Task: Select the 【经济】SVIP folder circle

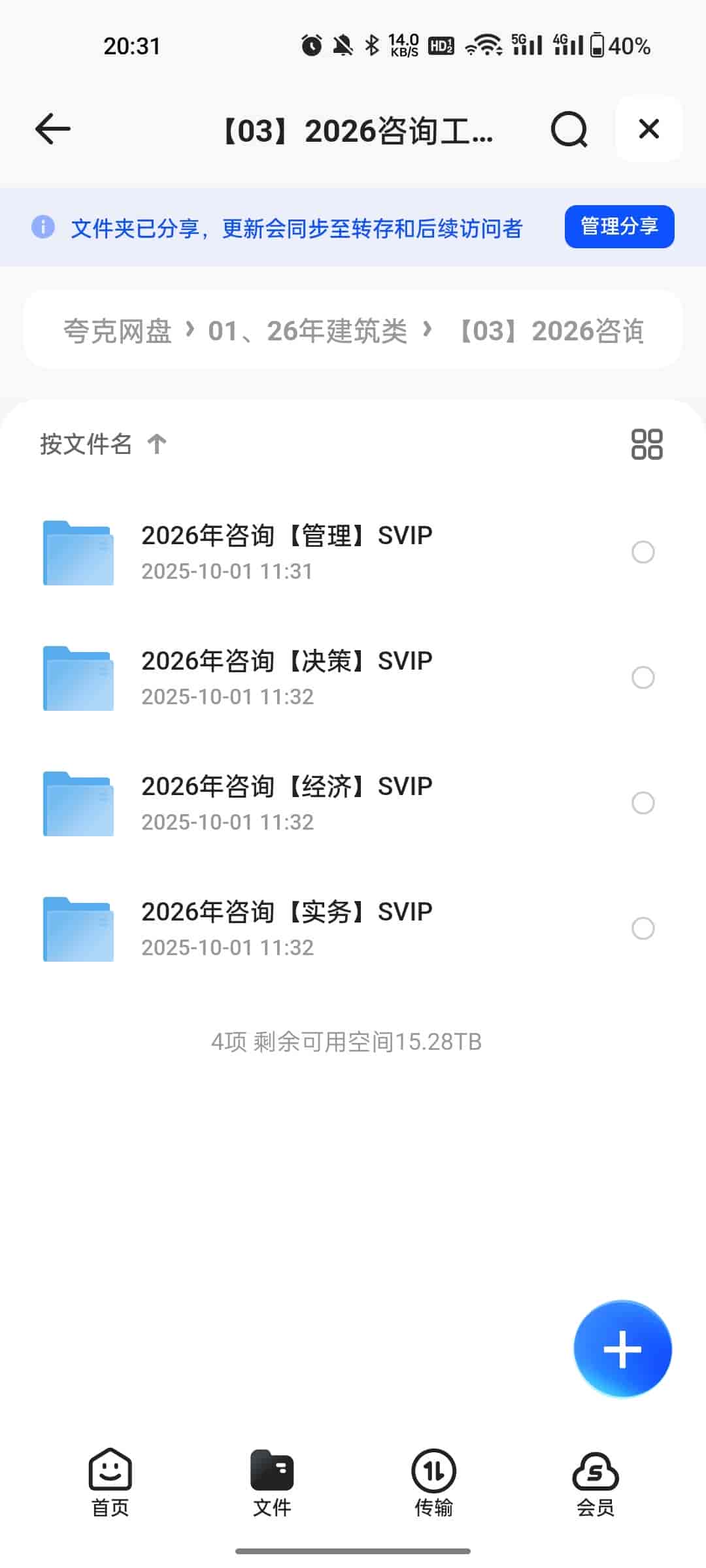Action: tap(643, 803)
